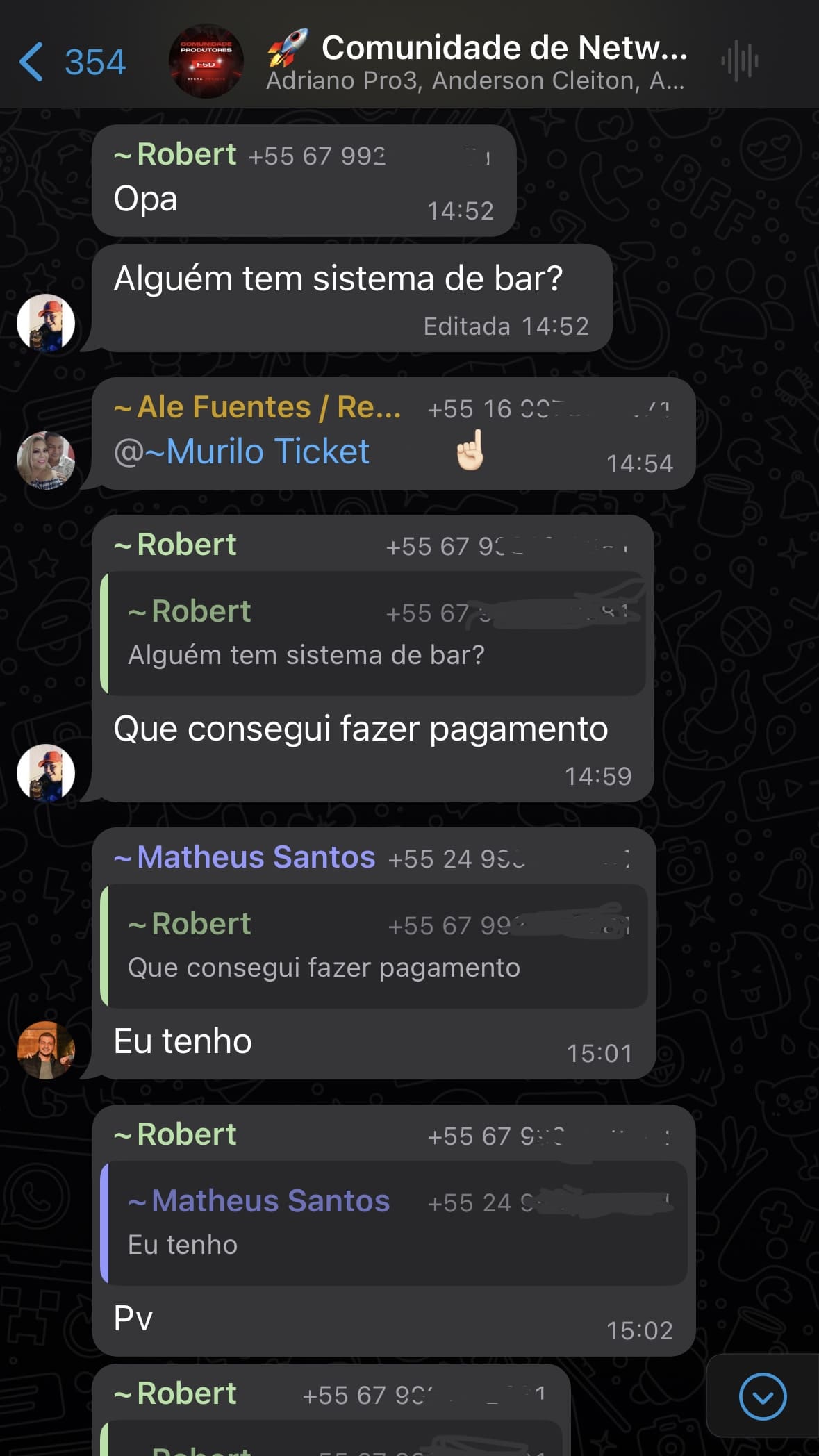
Task: View Matheus Santos's profile photo
Action: coord(46,1050)
